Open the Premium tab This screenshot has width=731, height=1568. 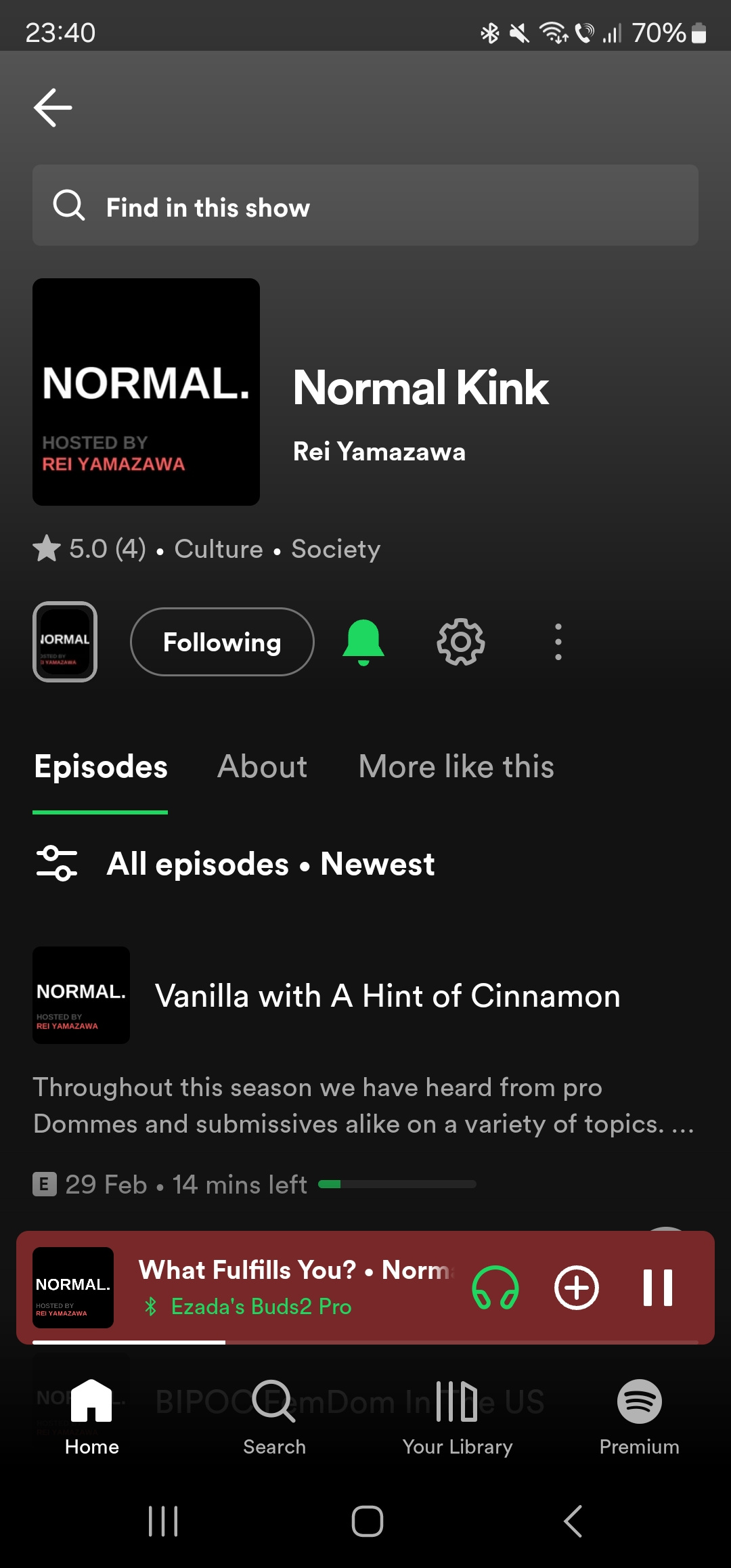click(x=640, y=1416)
